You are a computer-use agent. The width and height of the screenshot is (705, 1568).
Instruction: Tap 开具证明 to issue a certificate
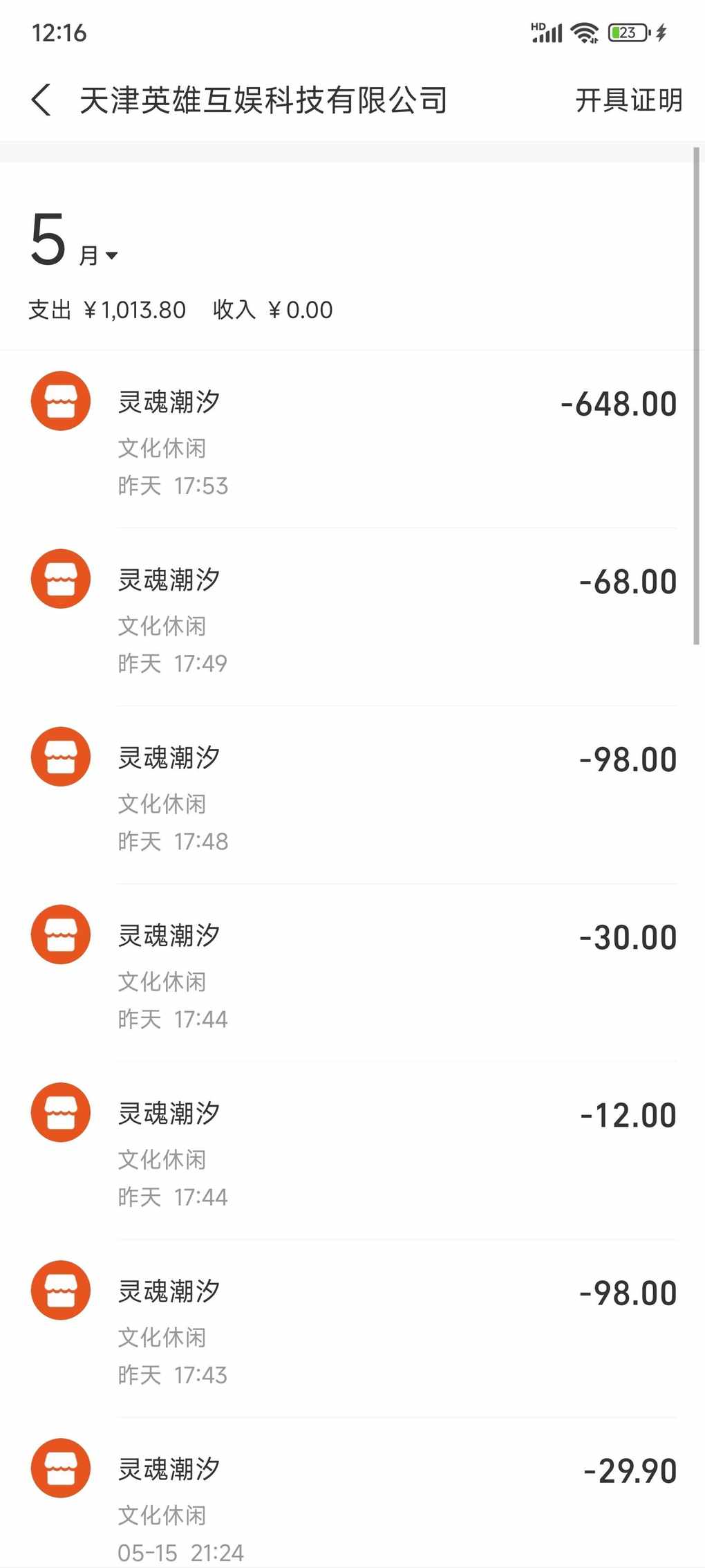point(628,100)
